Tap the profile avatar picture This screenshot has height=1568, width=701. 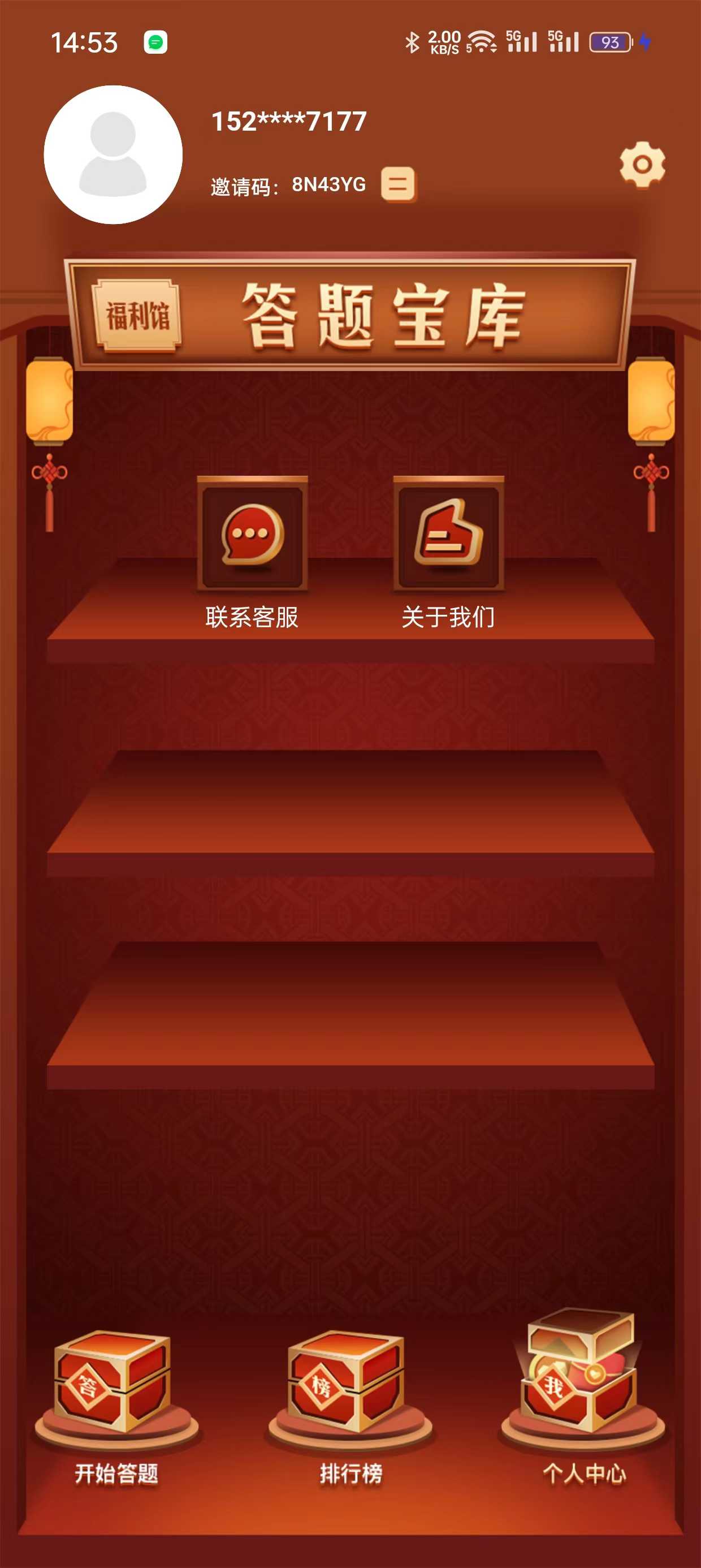click(113, 154)
